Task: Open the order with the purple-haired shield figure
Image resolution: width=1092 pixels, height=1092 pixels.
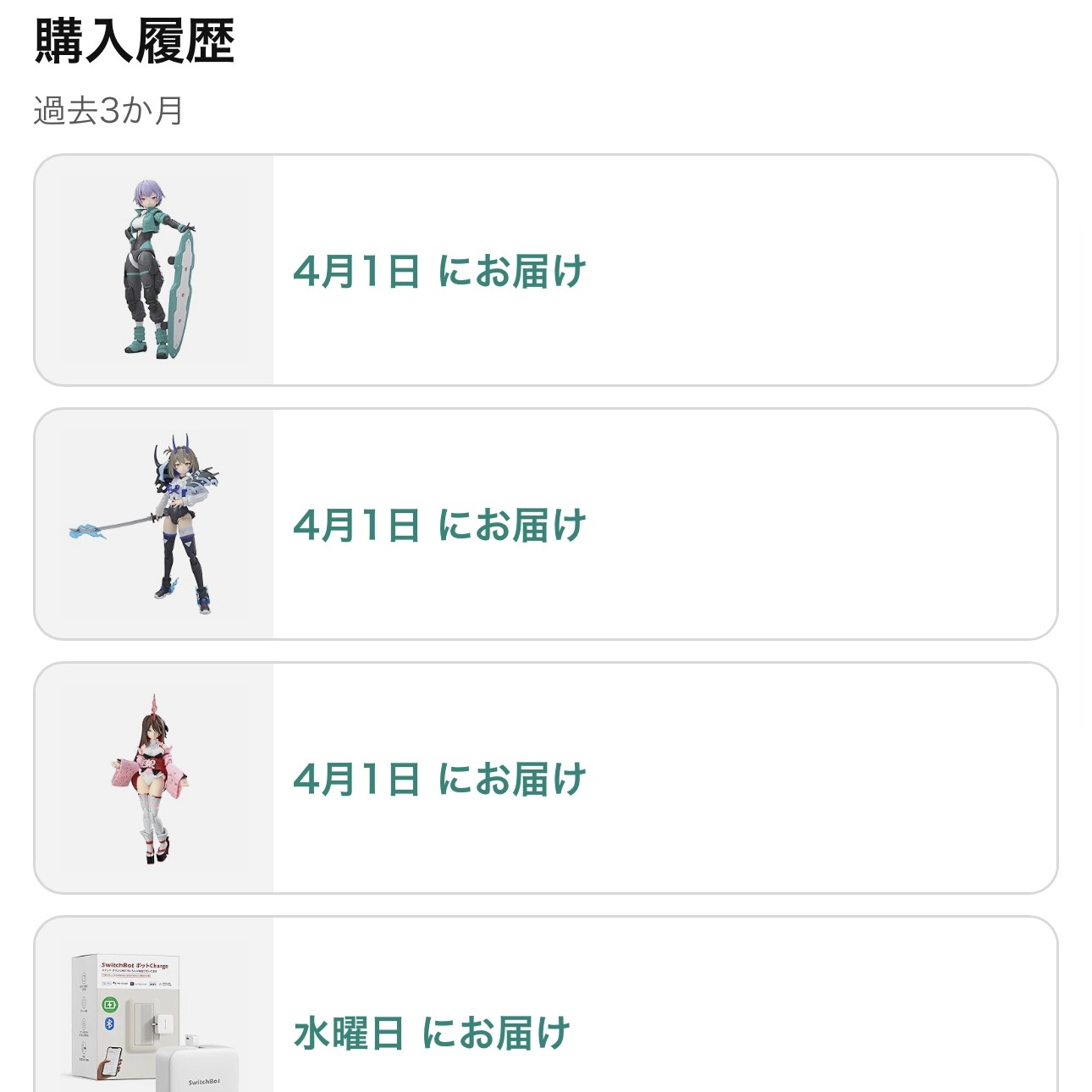Action: click(x=545, y=271)
